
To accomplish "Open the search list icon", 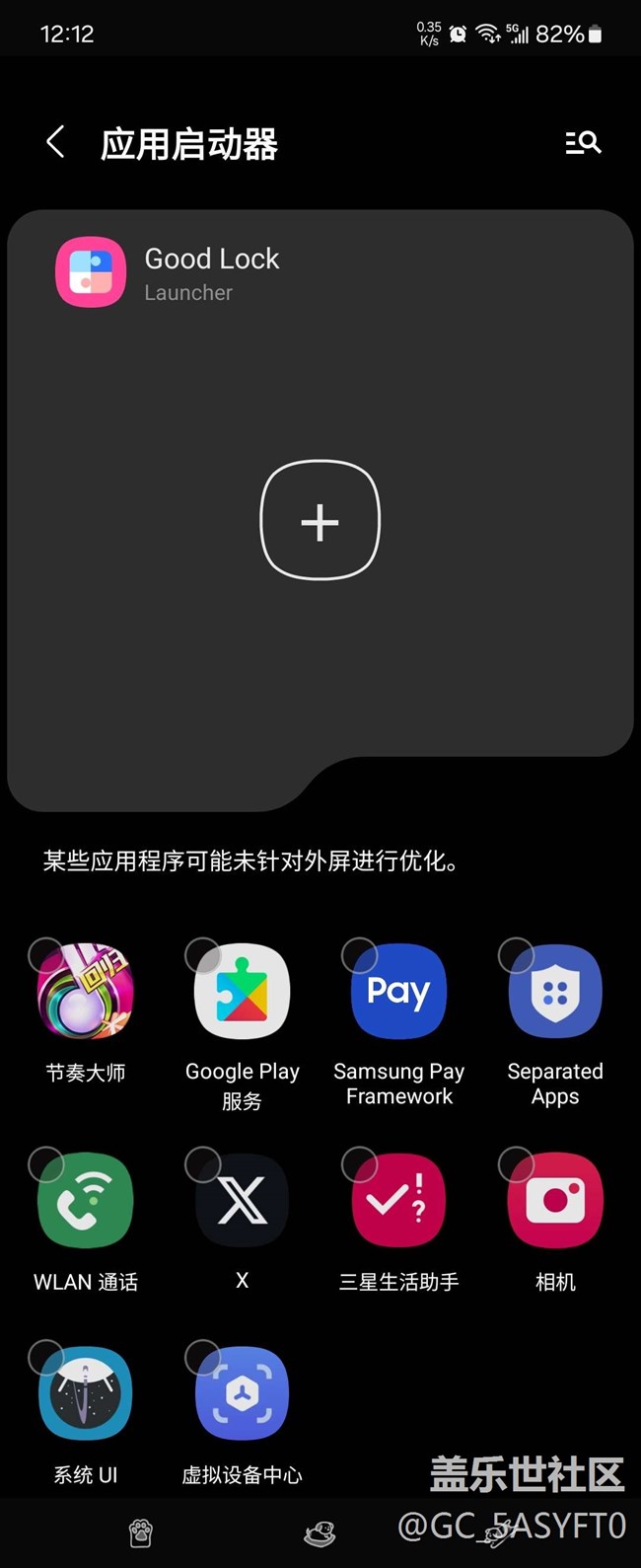I will point(583,143).
